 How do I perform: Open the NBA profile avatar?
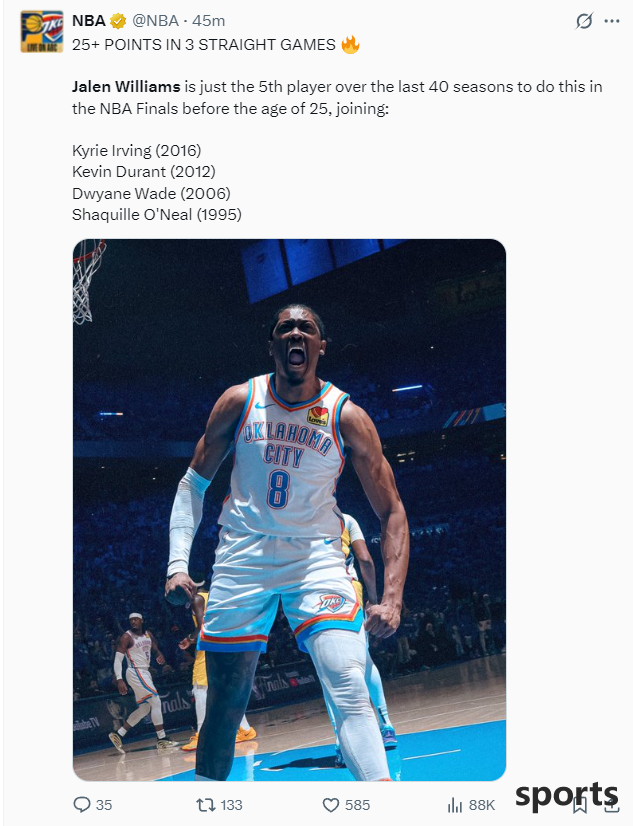(x=43, y=31)
